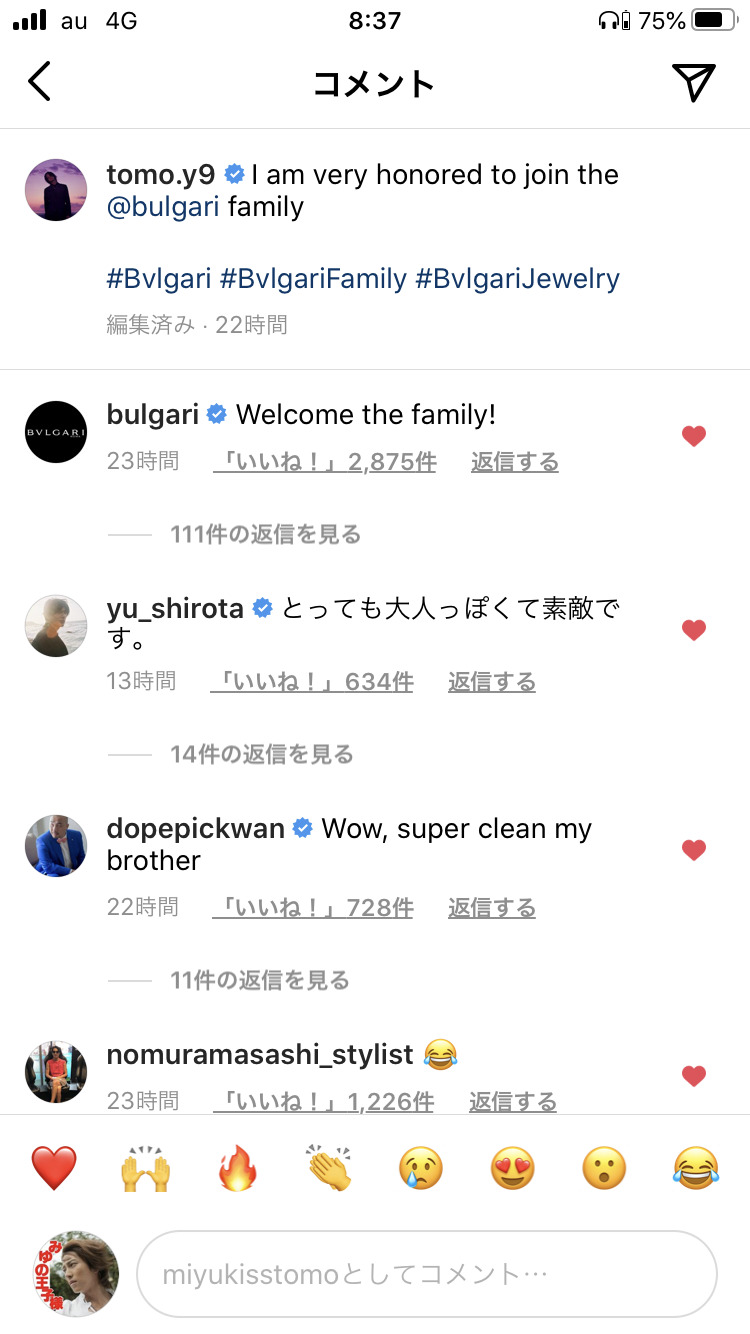Reply to bulgari's comment
The image size is (750, 1334).
514,461
